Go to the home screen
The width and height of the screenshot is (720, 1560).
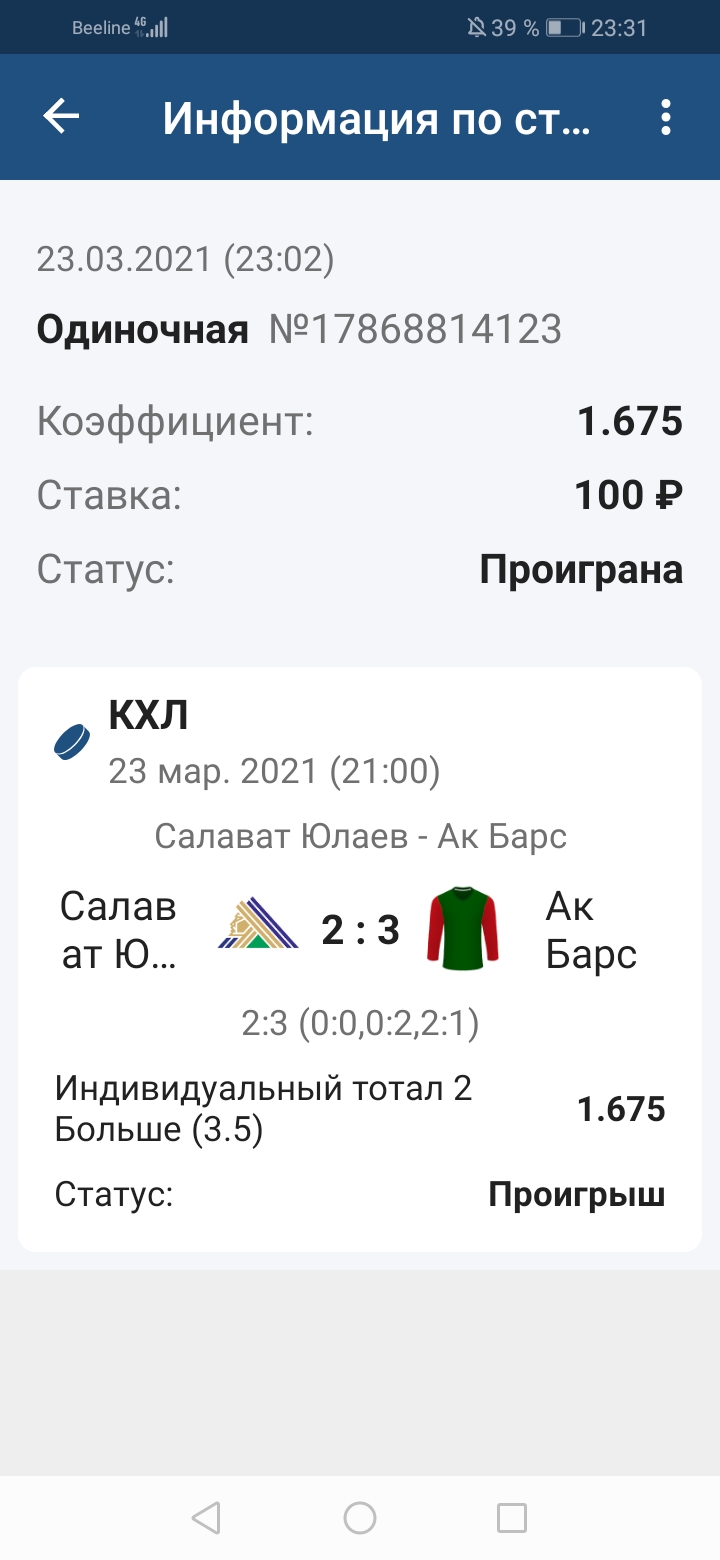click(x=360, y=1518)
